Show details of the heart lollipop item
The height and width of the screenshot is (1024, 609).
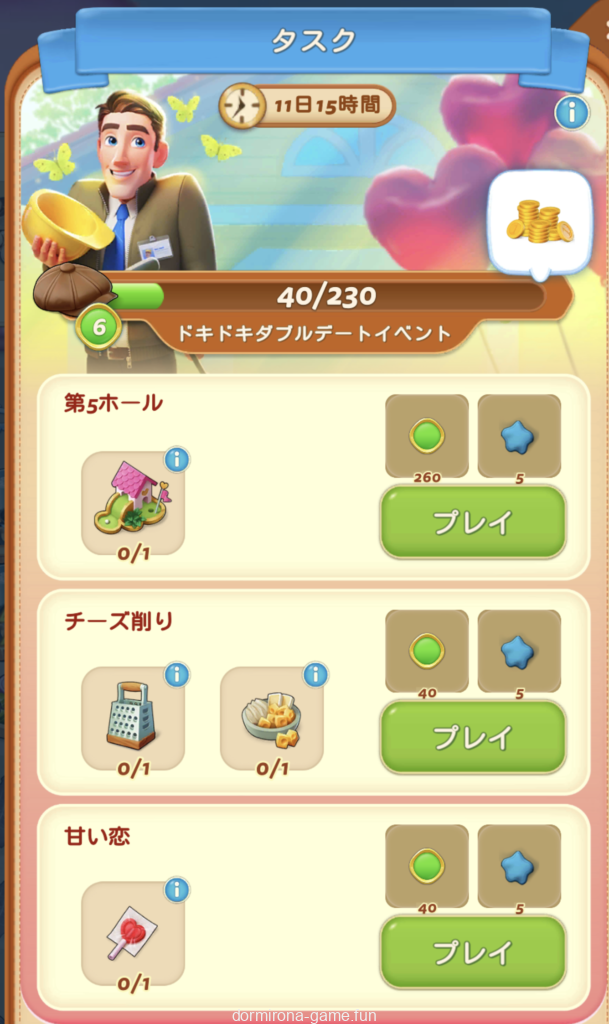pos(177,890)
